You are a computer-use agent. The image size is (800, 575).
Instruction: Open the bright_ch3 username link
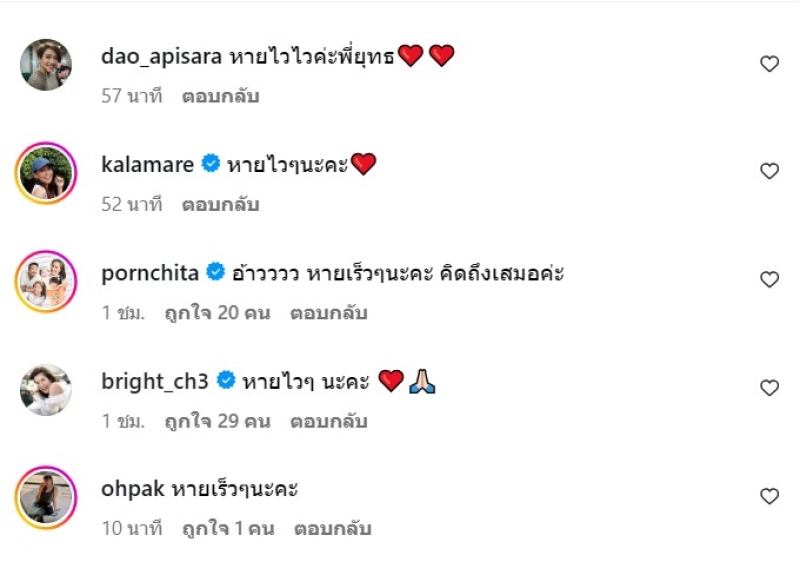[x=155, y=381]
